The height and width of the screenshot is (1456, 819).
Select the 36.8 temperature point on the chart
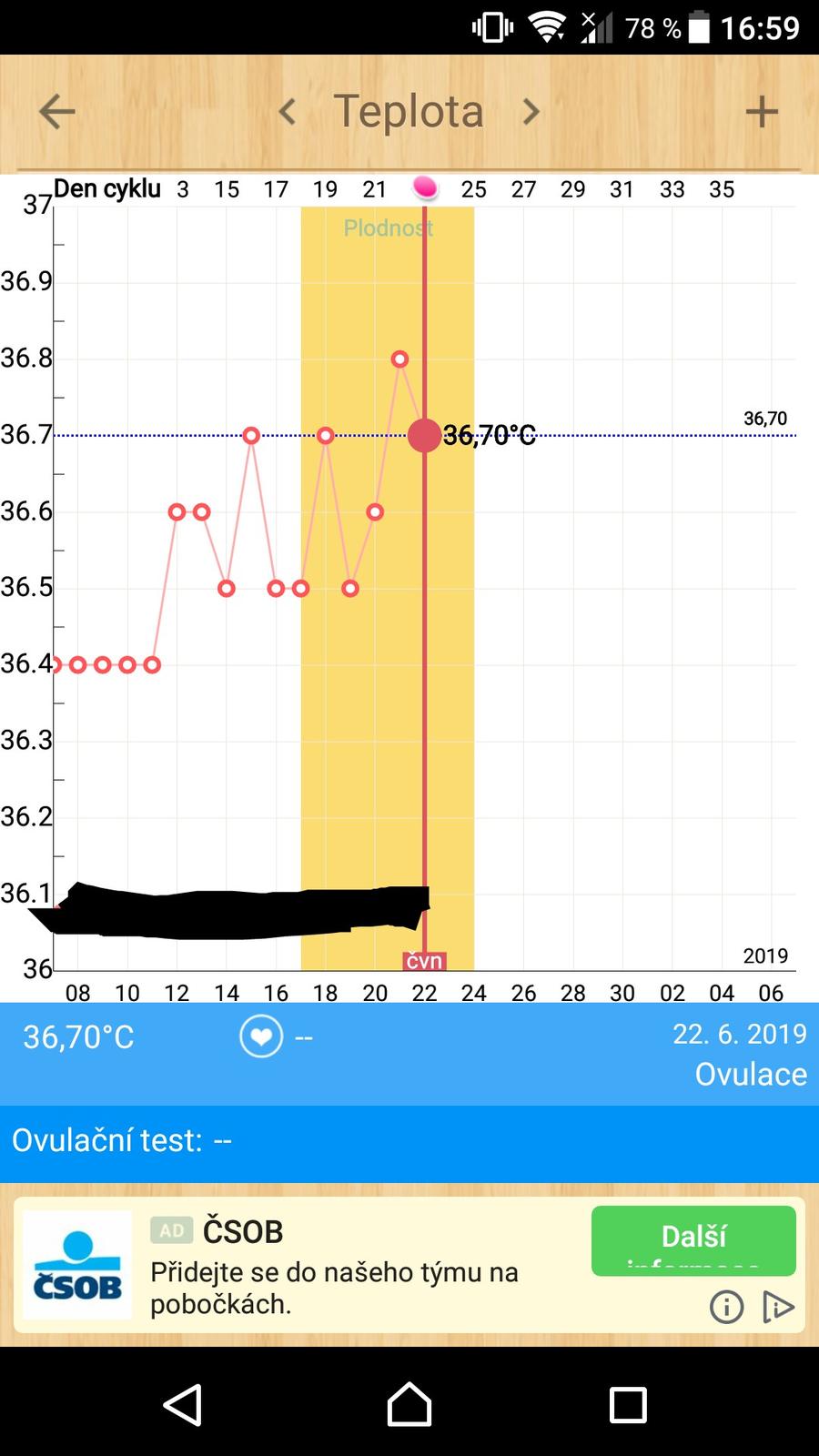click(399, 359)
